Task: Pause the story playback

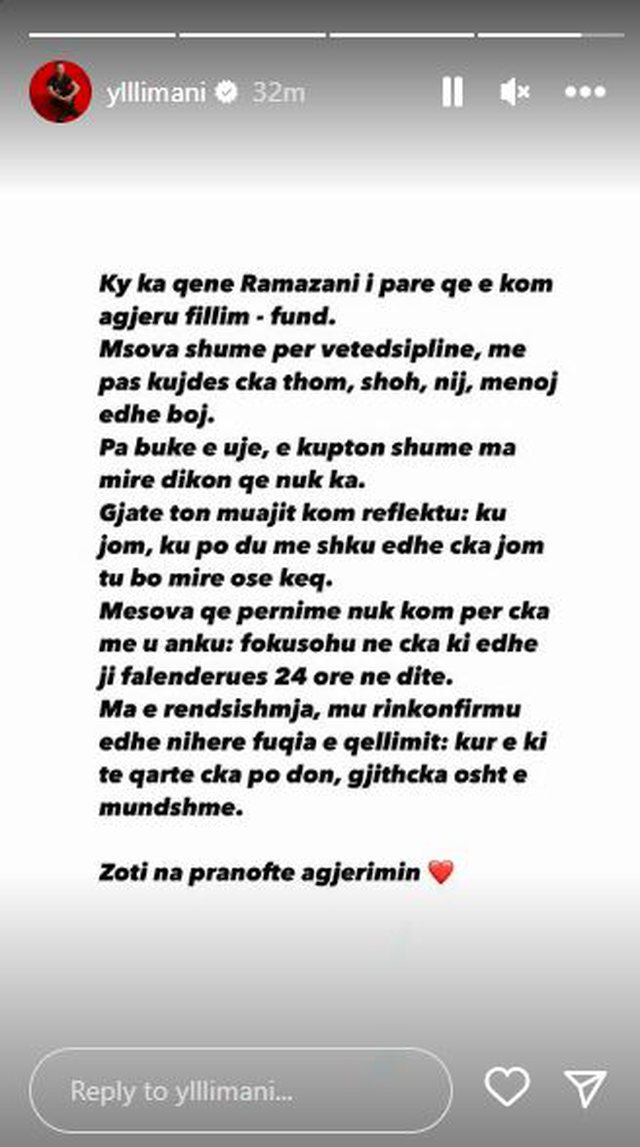Action: (x=452, y=93)
